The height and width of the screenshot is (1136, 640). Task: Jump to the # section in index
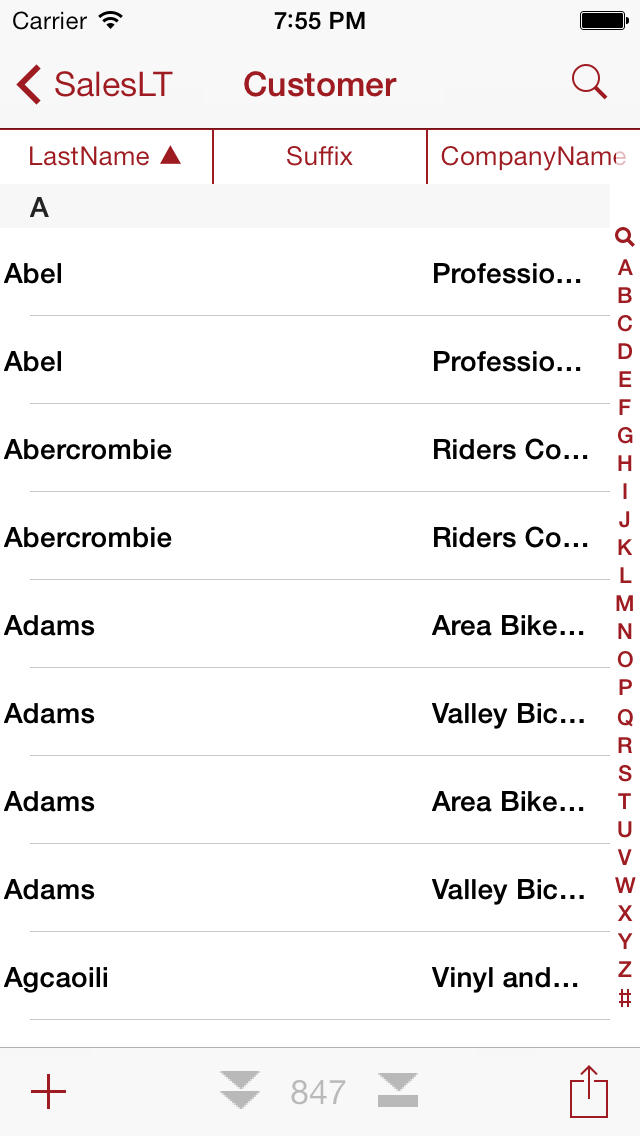click(624, 999)
